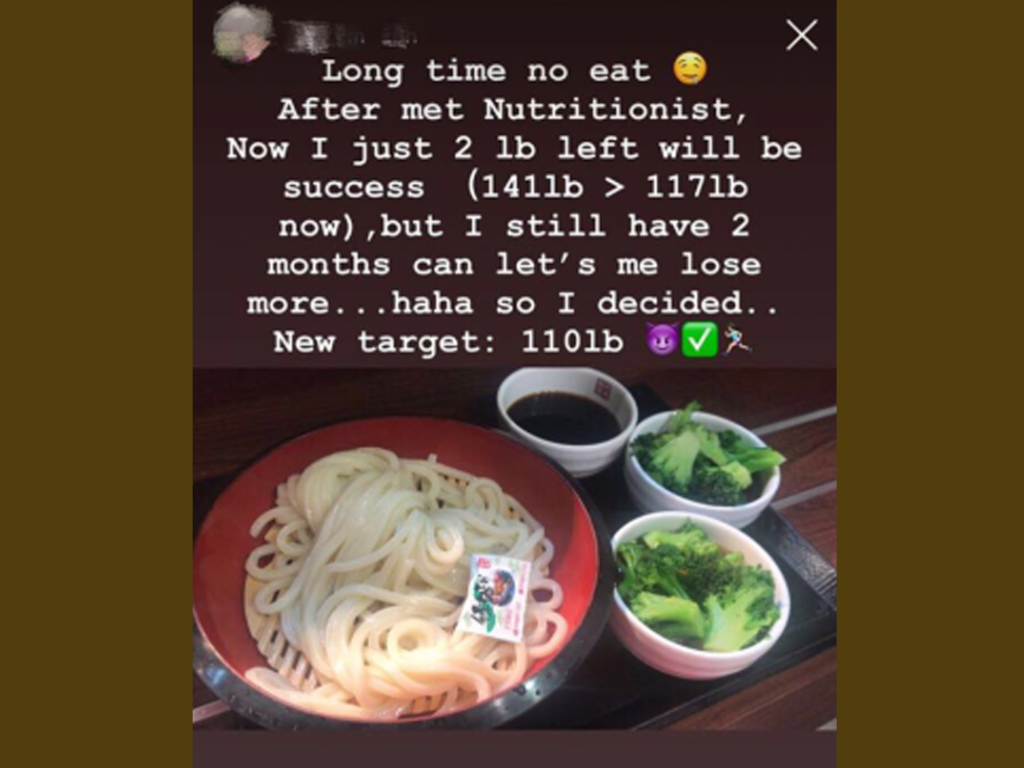Open the story poster's profile picture

coord(241,33)
